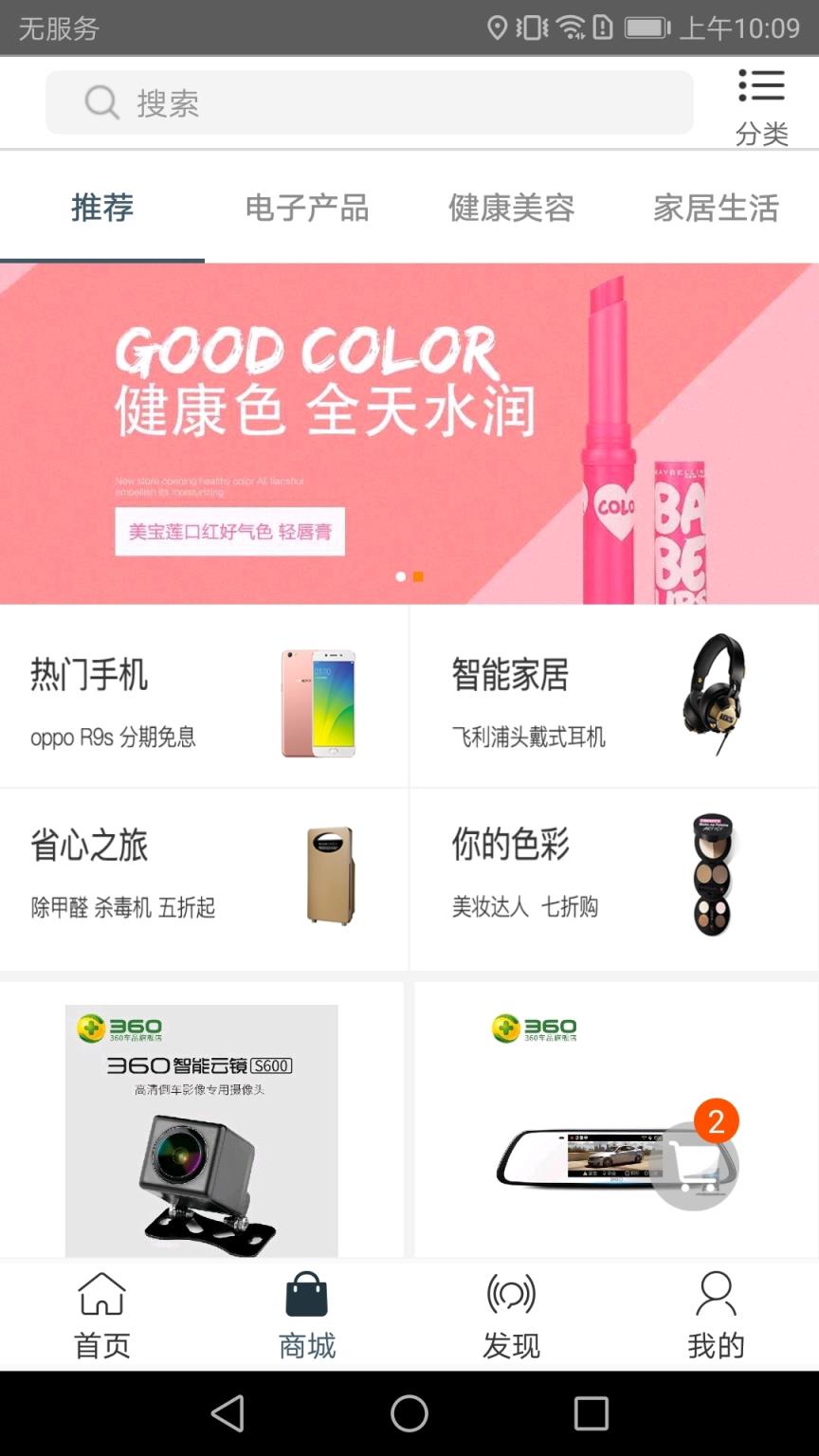Tap the Android back navigation arrow
The height and width of the screenshot is (1456, 819).
(227, 1413)
